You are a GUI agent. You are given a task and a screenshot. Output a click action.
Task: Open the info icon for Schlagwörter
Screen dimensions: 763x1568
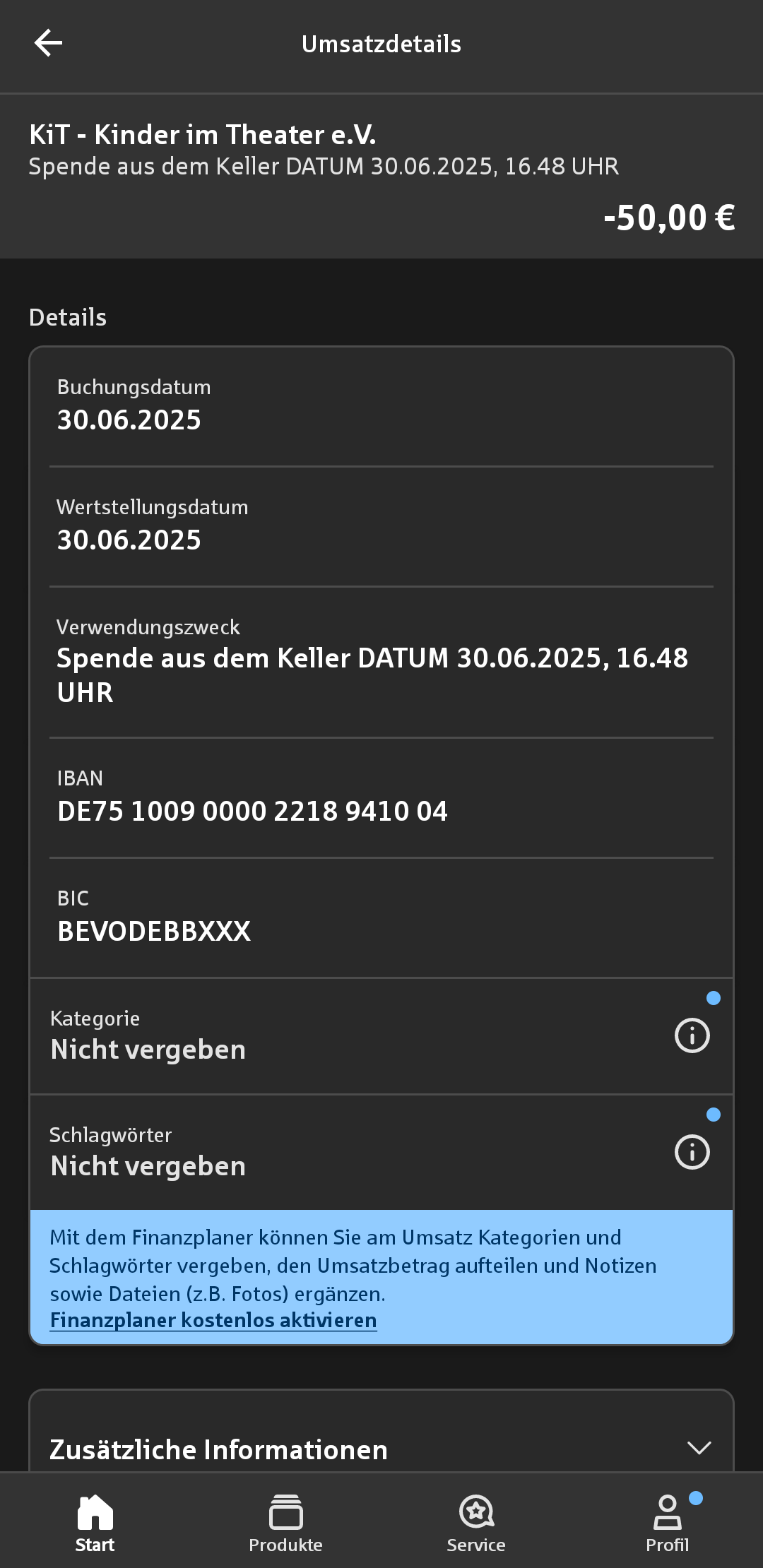click(692, 1152)
